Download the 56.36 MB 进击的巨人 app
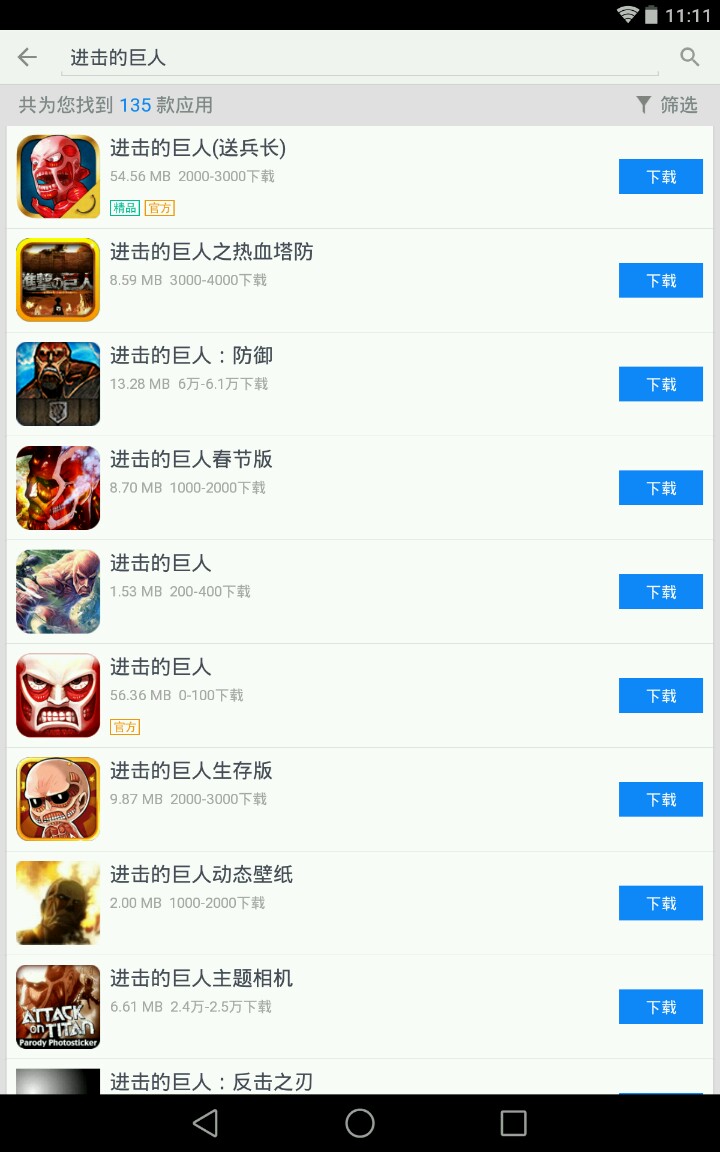Viewport: 720px width, 1152px height. click(x=660, y=696)
